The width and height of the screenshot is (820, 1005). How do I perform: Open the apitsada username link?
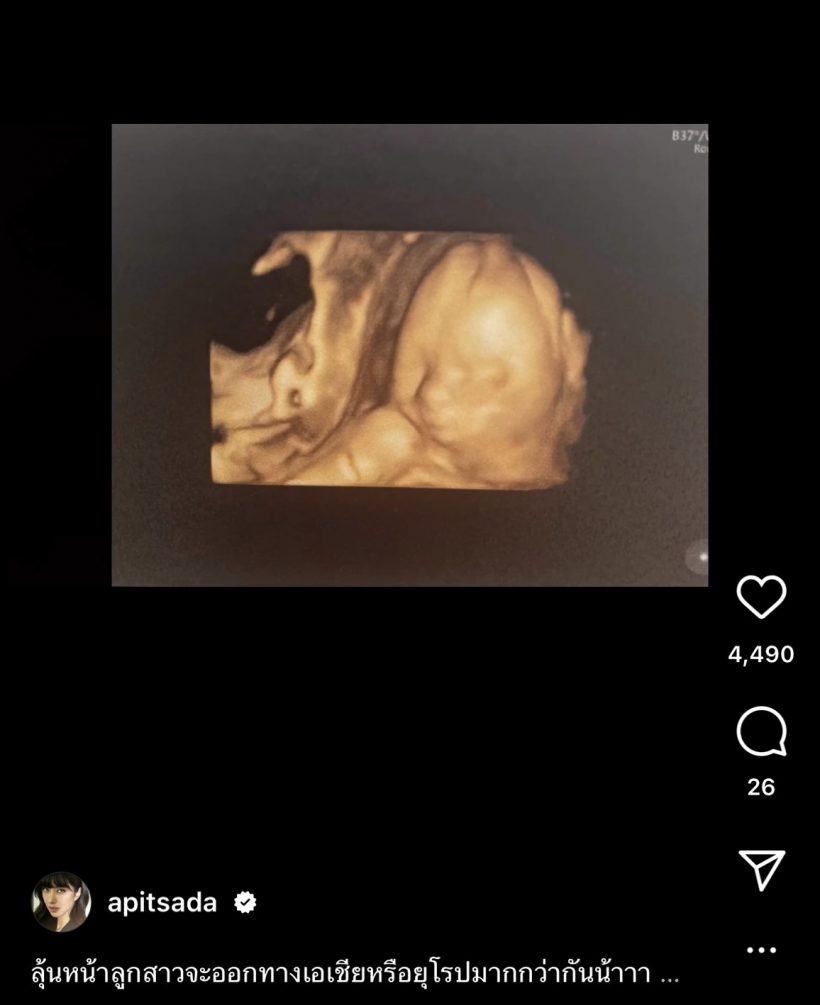(x=161, y=903)
